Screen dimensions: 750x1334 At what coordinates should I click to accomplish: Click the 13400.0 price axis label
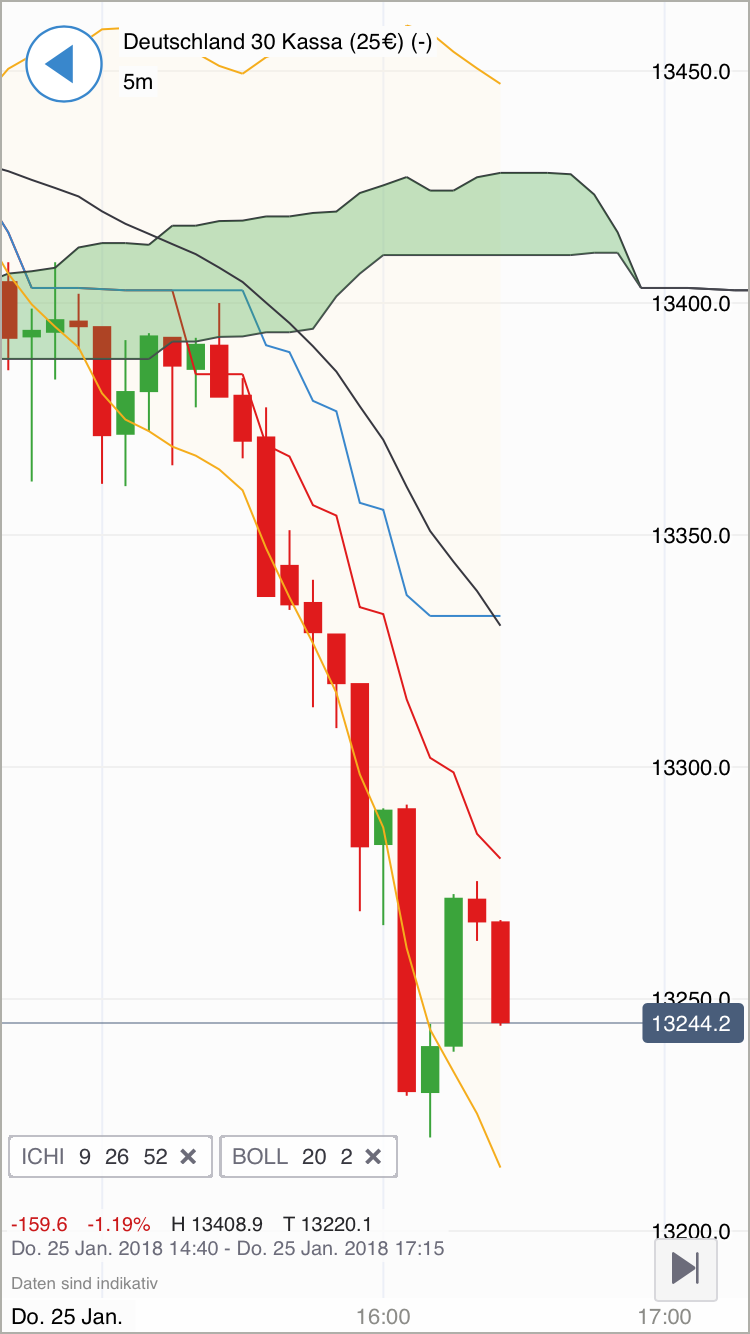tap(693, 305)
